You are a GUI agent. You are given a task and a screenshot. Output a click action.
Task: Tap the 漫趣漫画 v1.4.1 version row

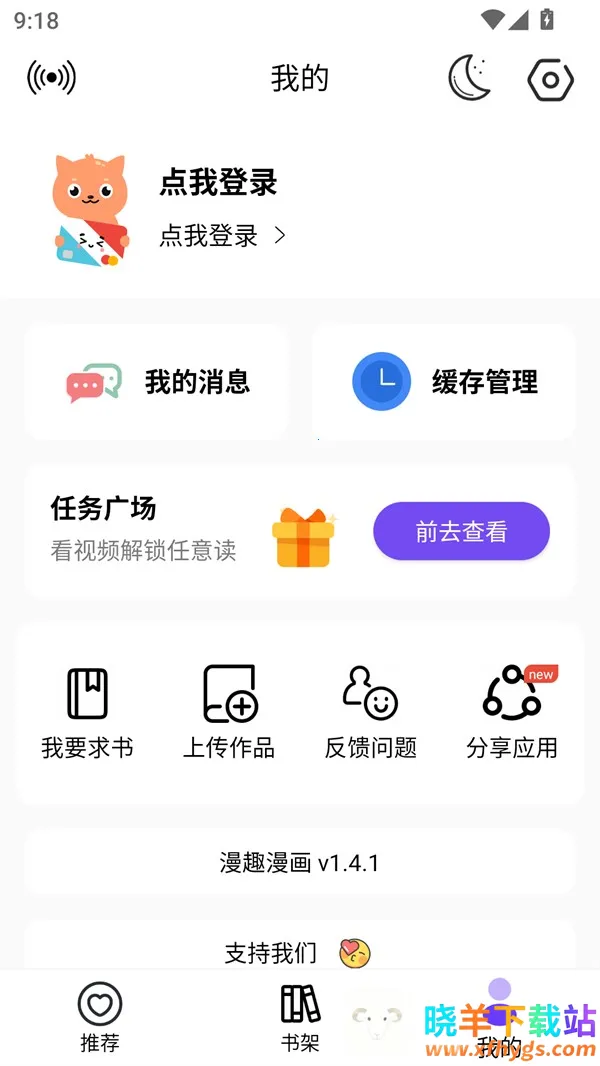(x=300, y=862)
